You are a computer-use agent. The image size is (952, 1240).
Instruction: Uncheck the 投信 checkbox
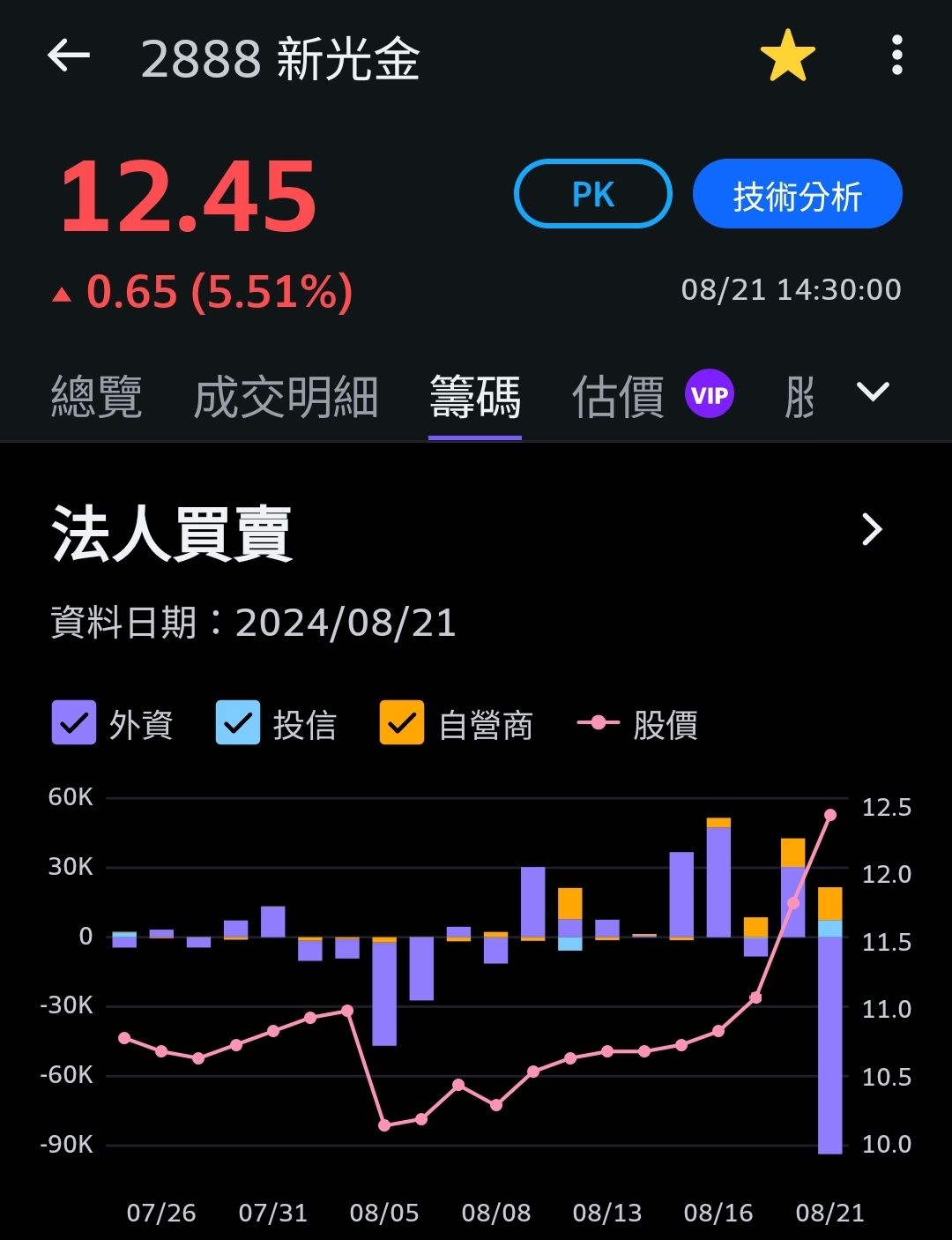(x=238, y=723)
